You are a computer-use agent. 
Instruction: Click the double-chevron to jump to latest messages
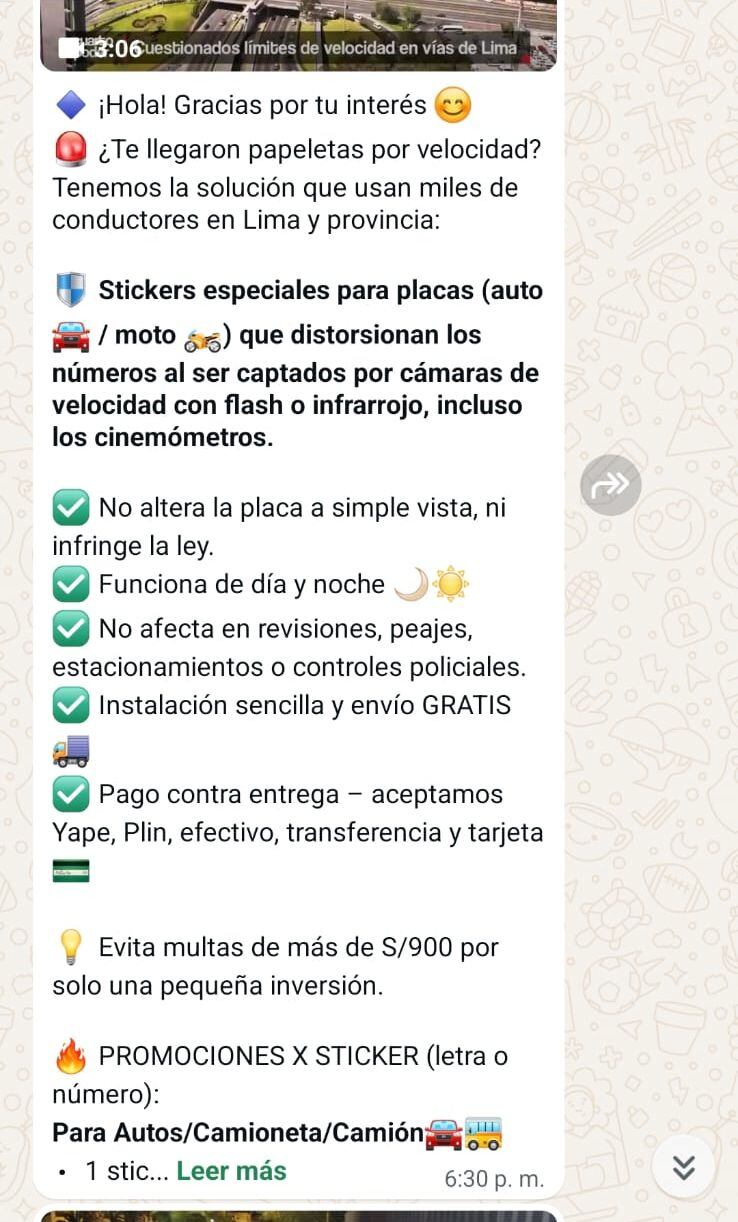click(683, 1165)
